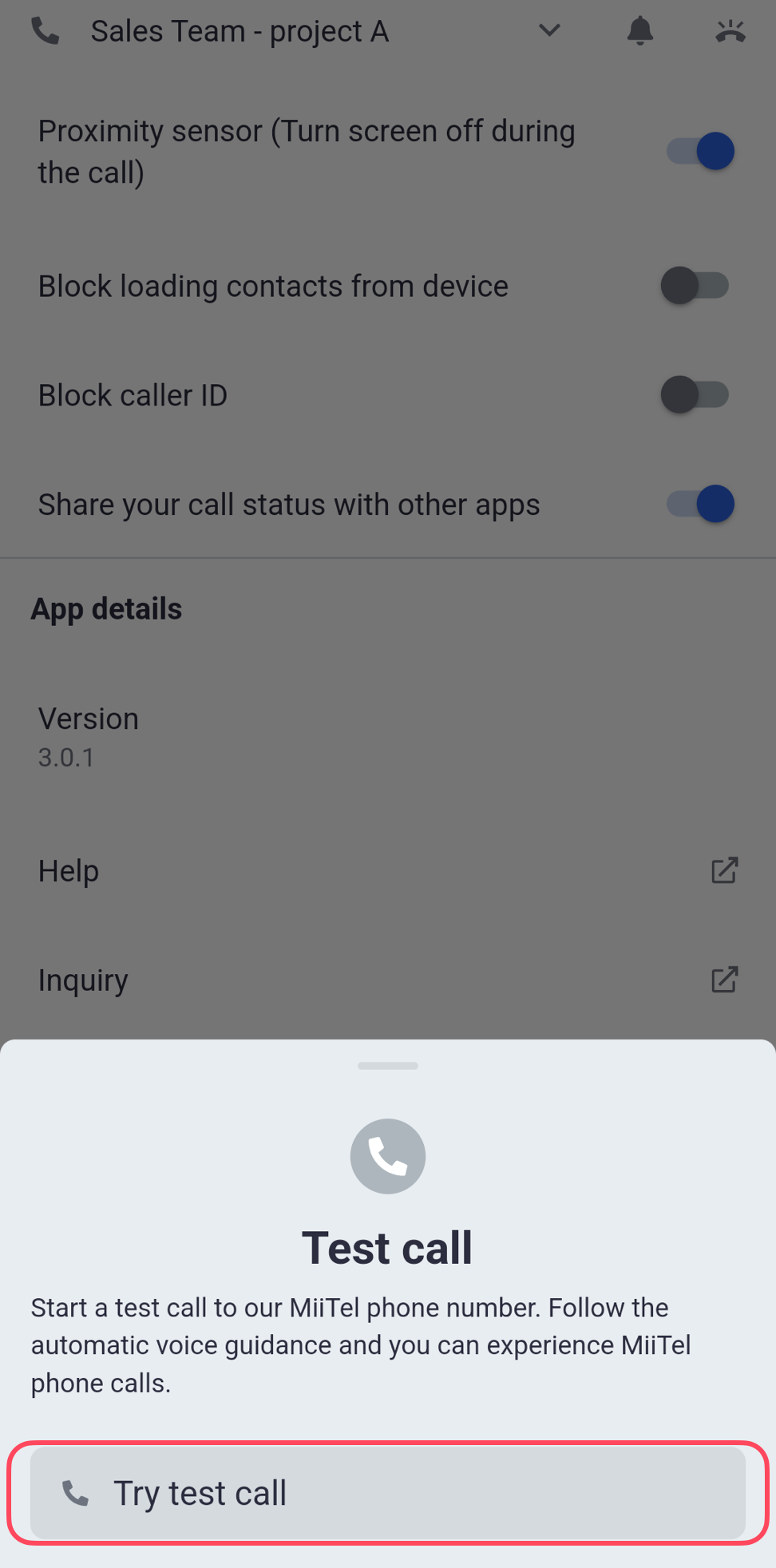Open the Inquiry external link
Screen dimensions: 776x1568
point(724,980)
